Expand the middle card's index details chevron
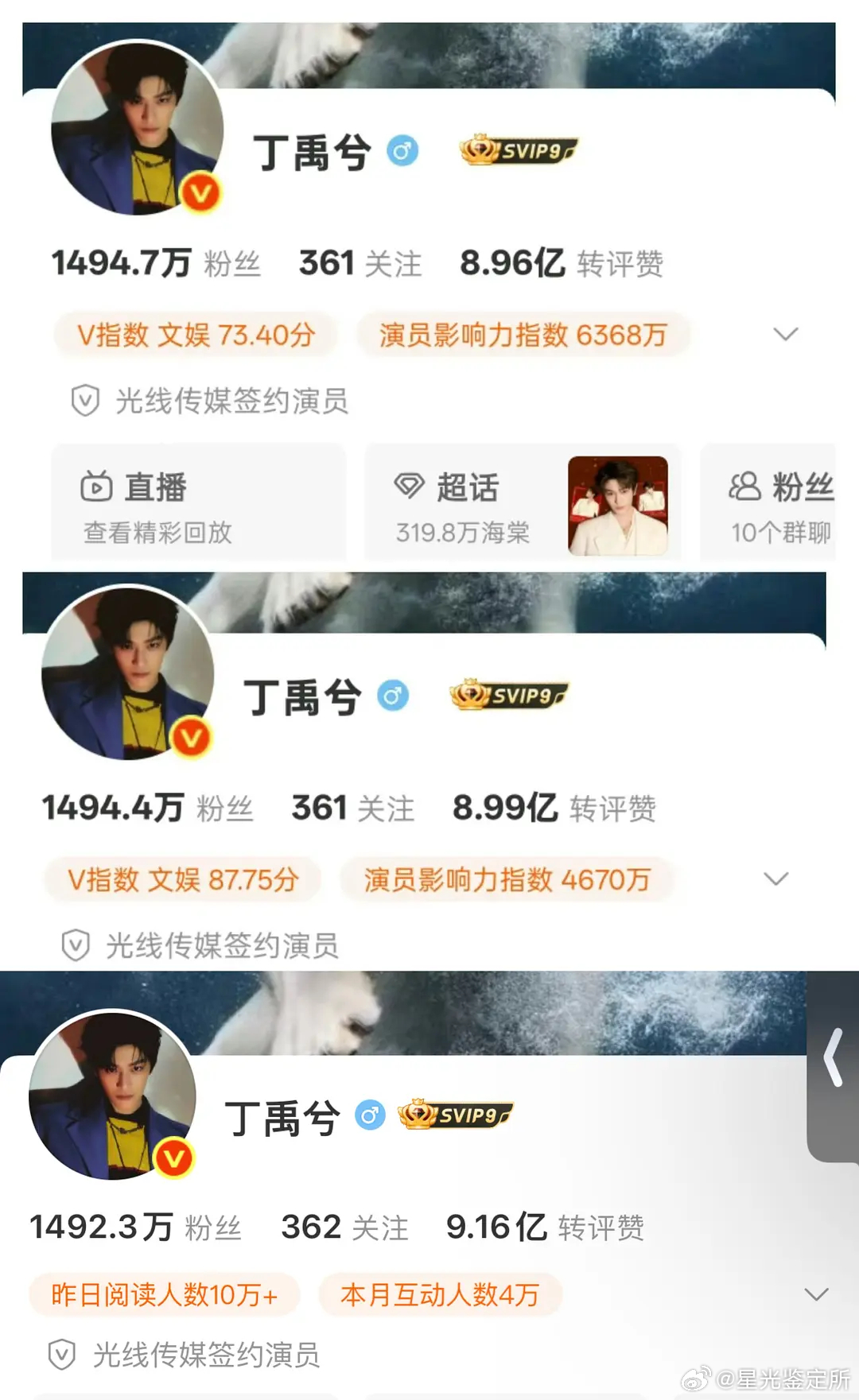The width and height of the screenshot is (859, 1400). coord(777,879)
